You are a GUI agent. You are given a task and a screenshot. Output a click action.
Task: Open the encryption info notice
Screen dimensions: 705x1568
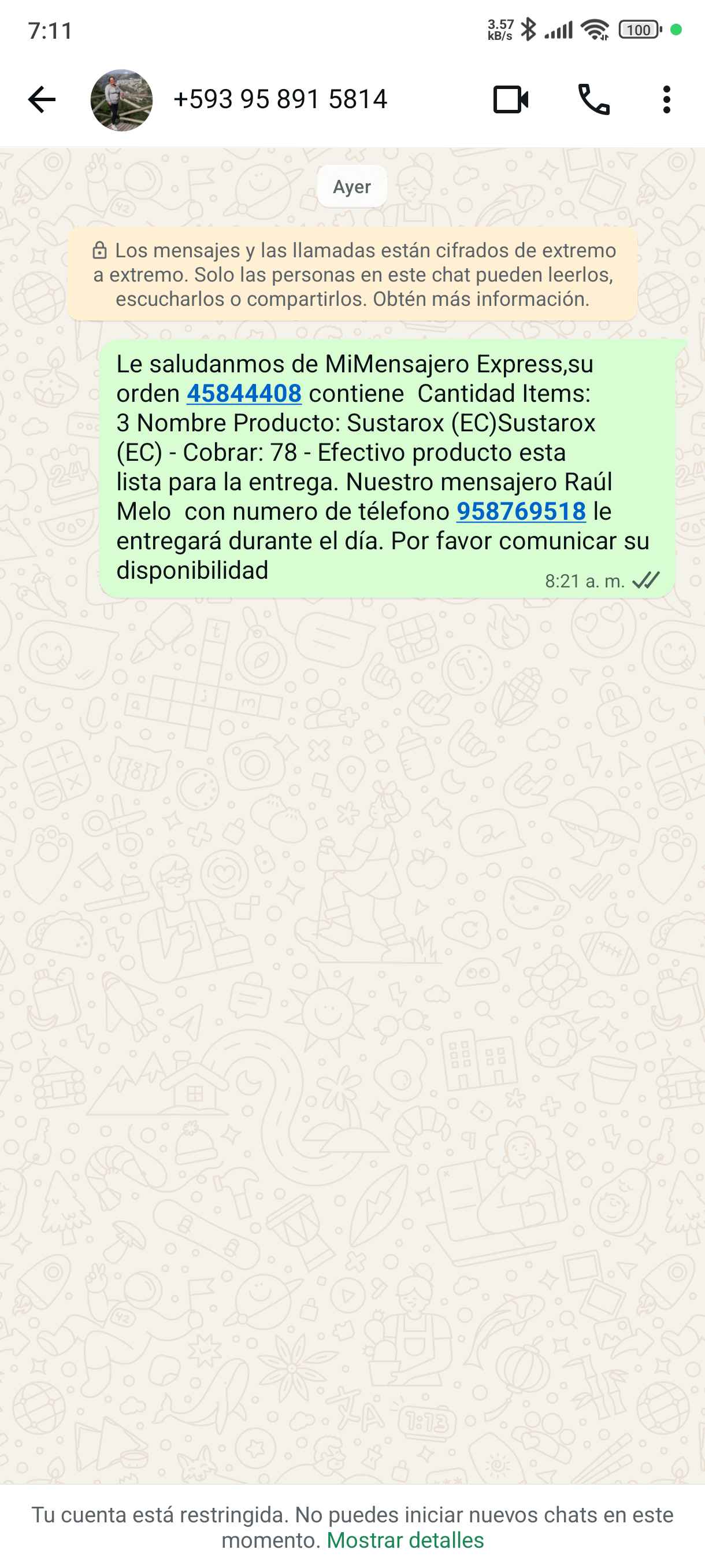(353, 275)
